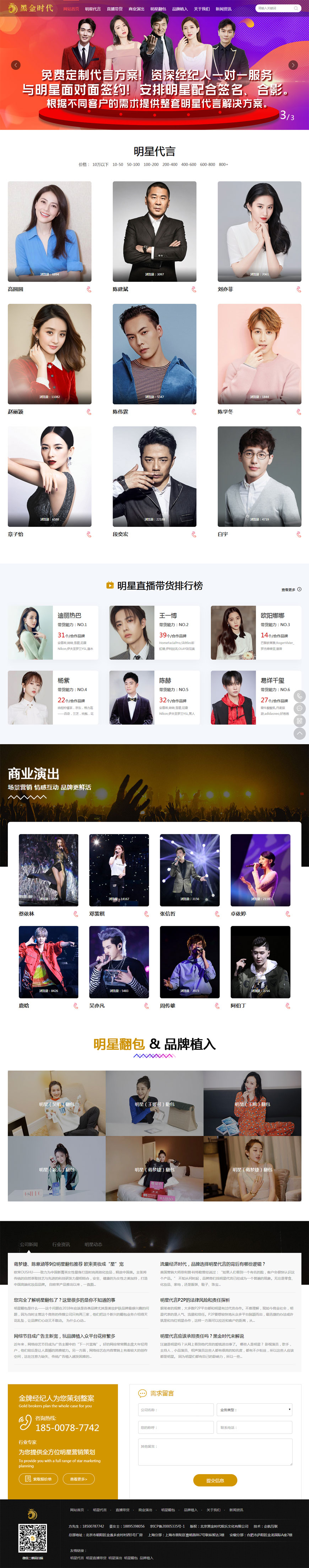View more livestream rankings (查看更多)
Screen dimensions: 309x1568
tap(291, 589)
